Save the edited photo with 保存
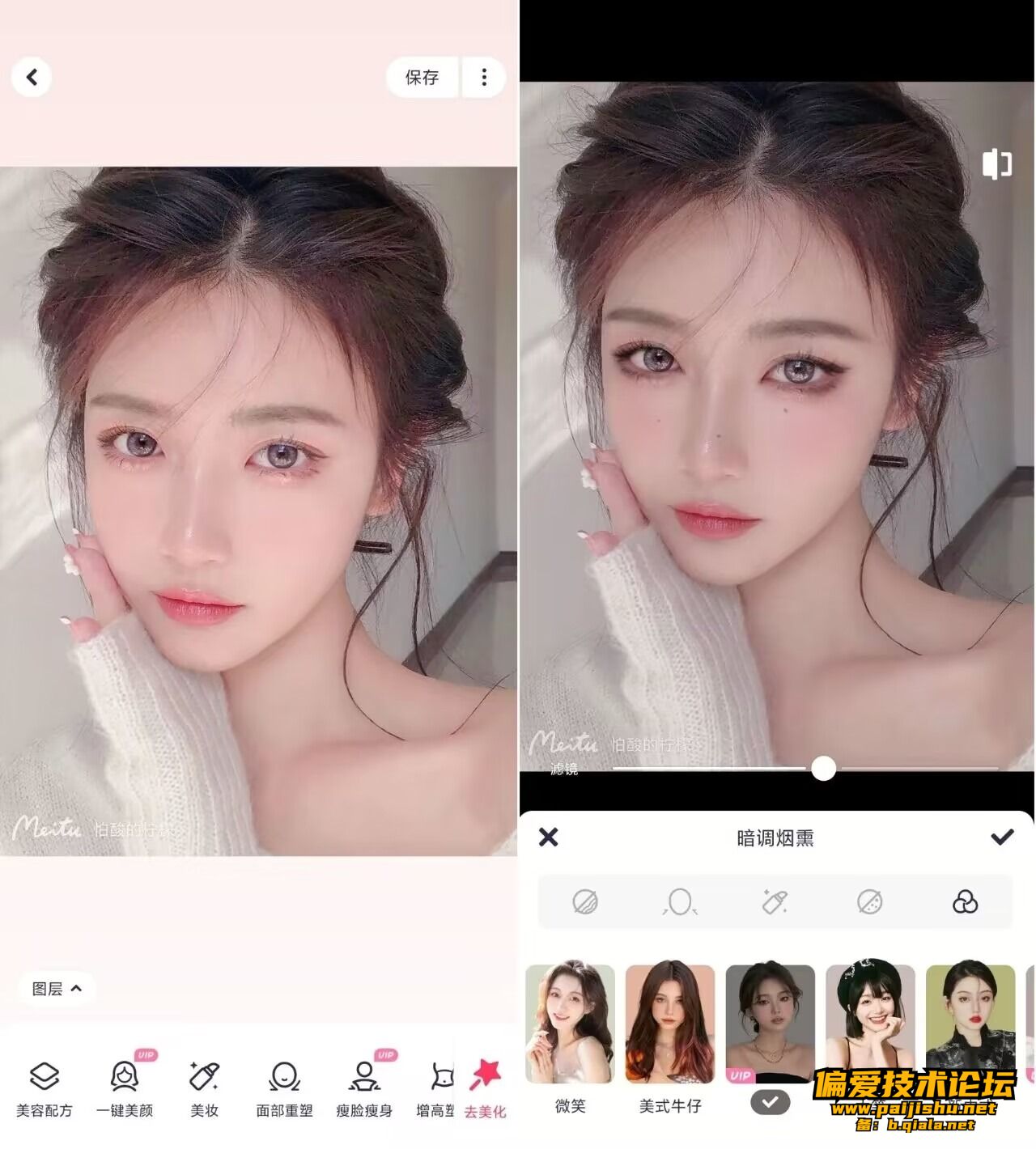Screen dimensions: 1036x1149 tap(422, 78)
